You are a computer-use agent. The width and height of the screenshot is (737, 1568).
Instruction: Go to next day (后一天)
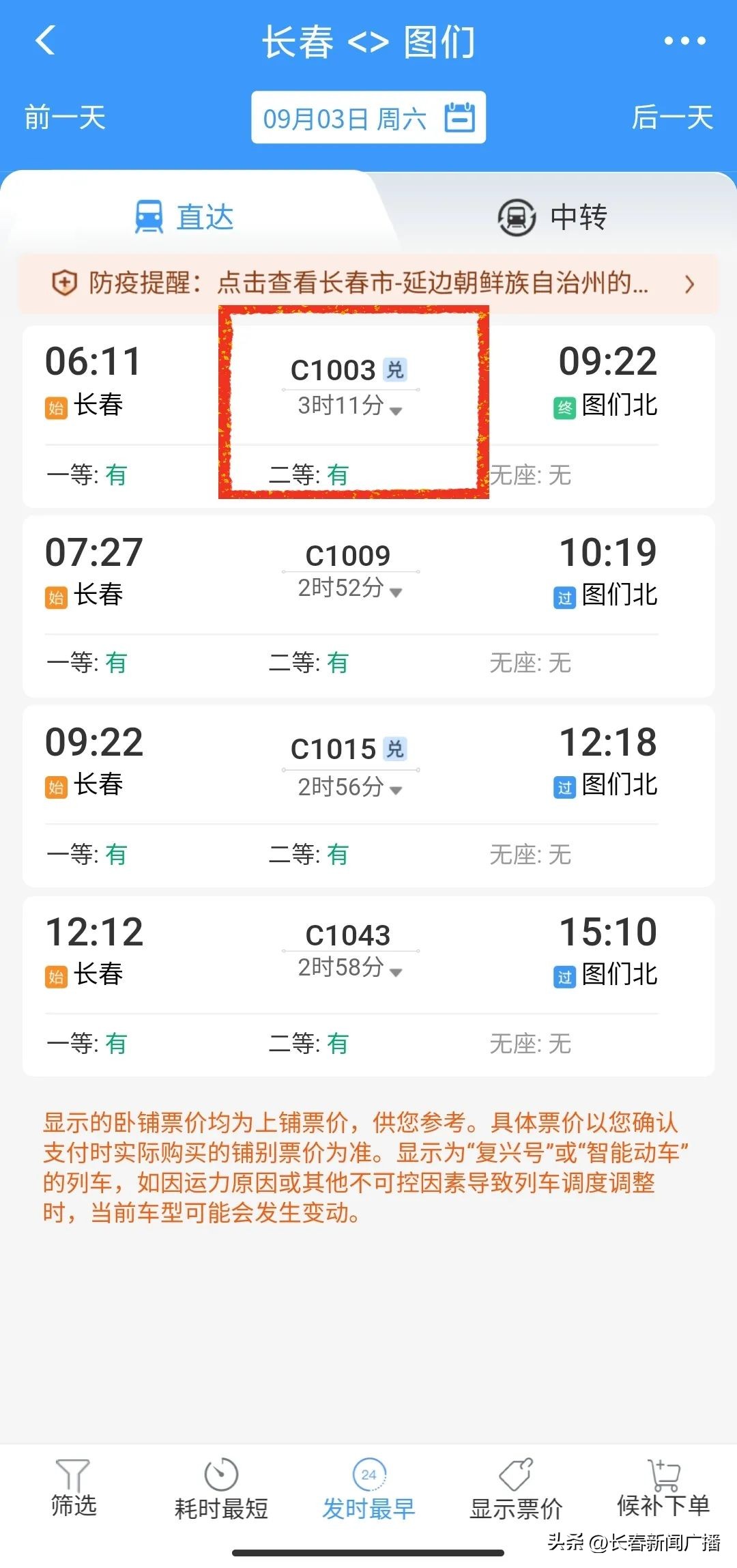[673, 117]
